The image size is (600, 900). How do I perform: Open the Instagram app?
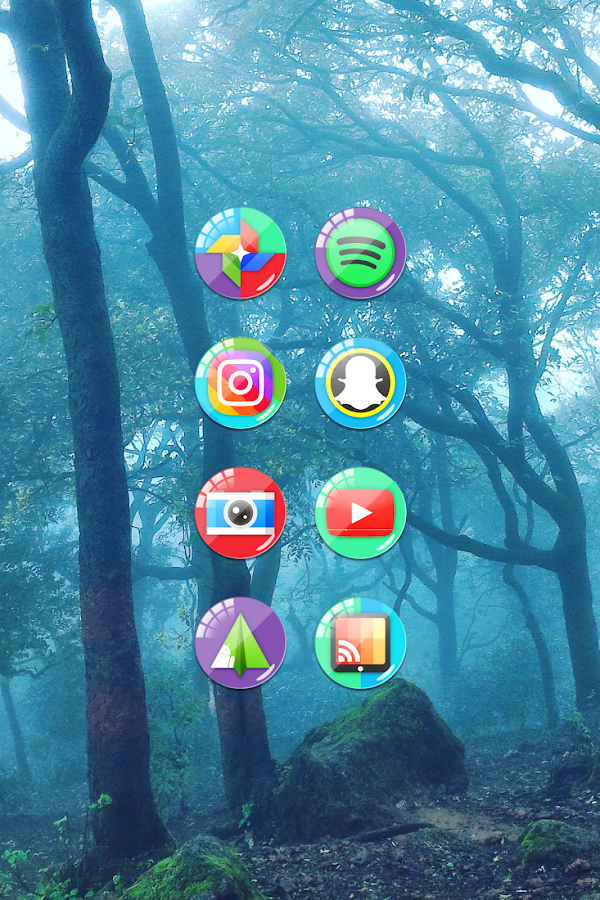240,383
